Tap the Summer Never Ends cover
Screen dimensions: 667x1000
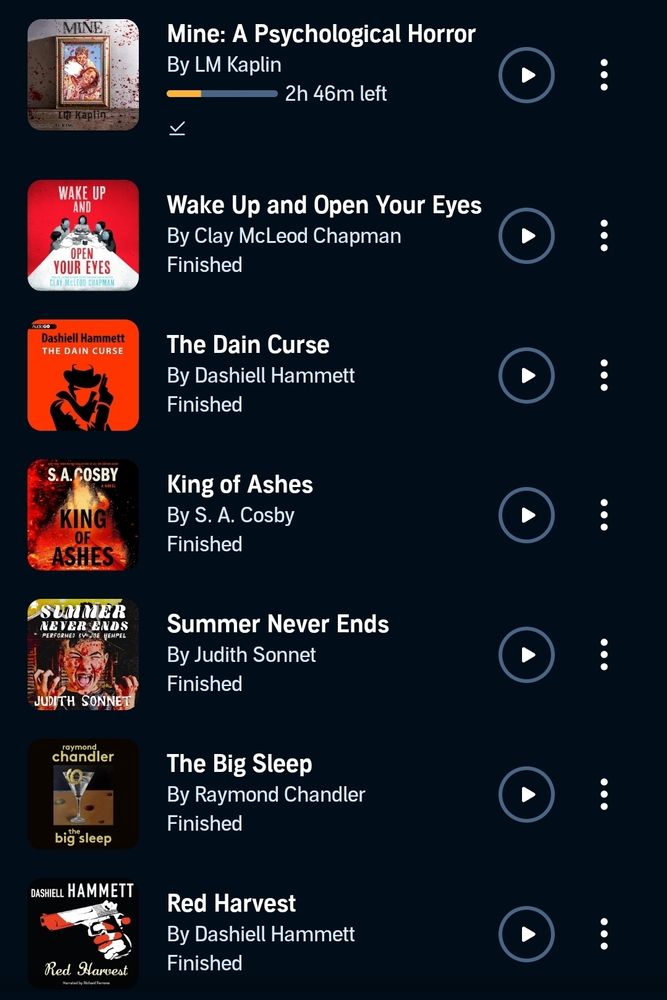pos(83,655)
